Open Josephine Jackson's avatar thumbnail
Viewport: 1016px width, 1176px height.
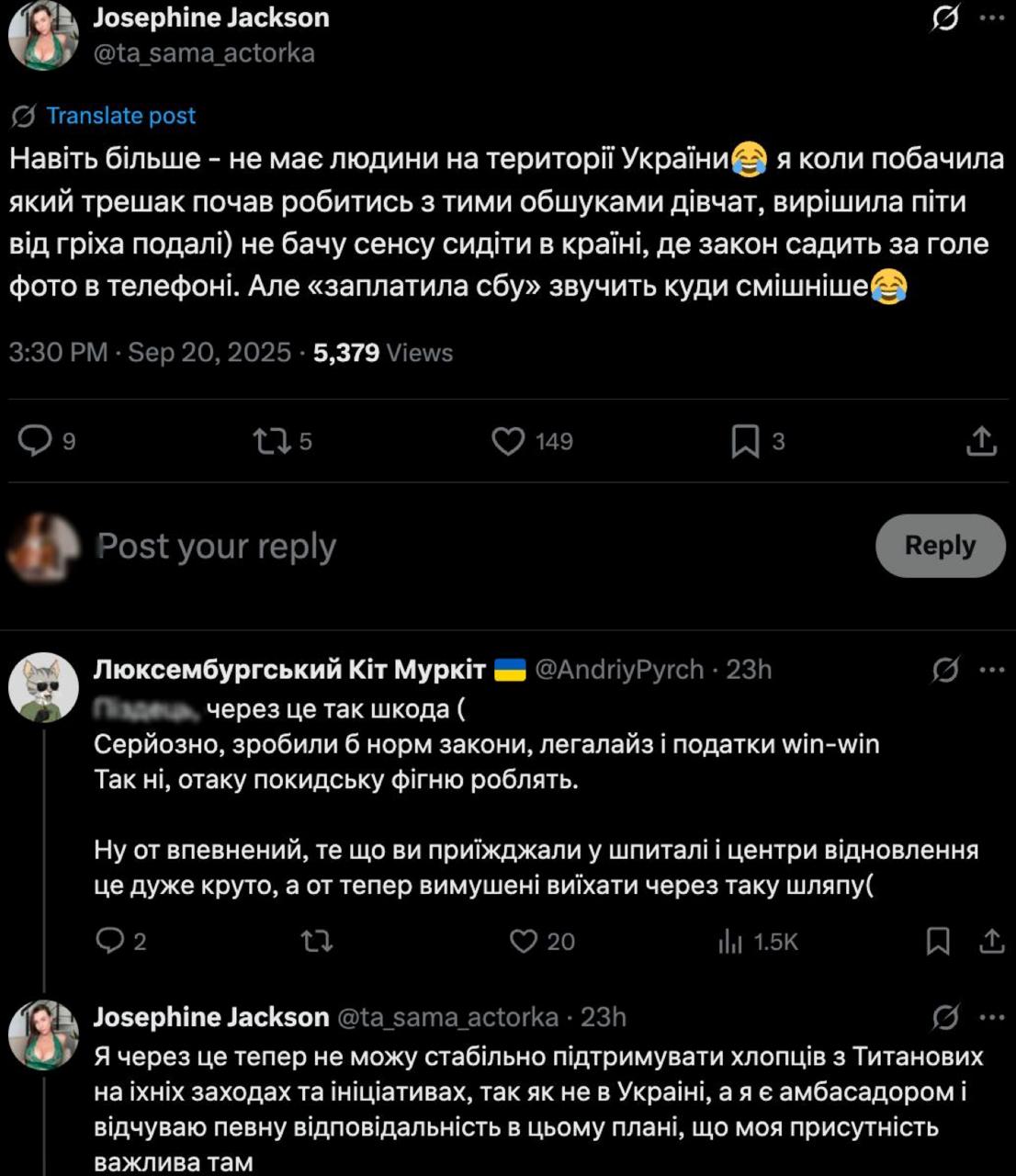[x=41, y=37]
